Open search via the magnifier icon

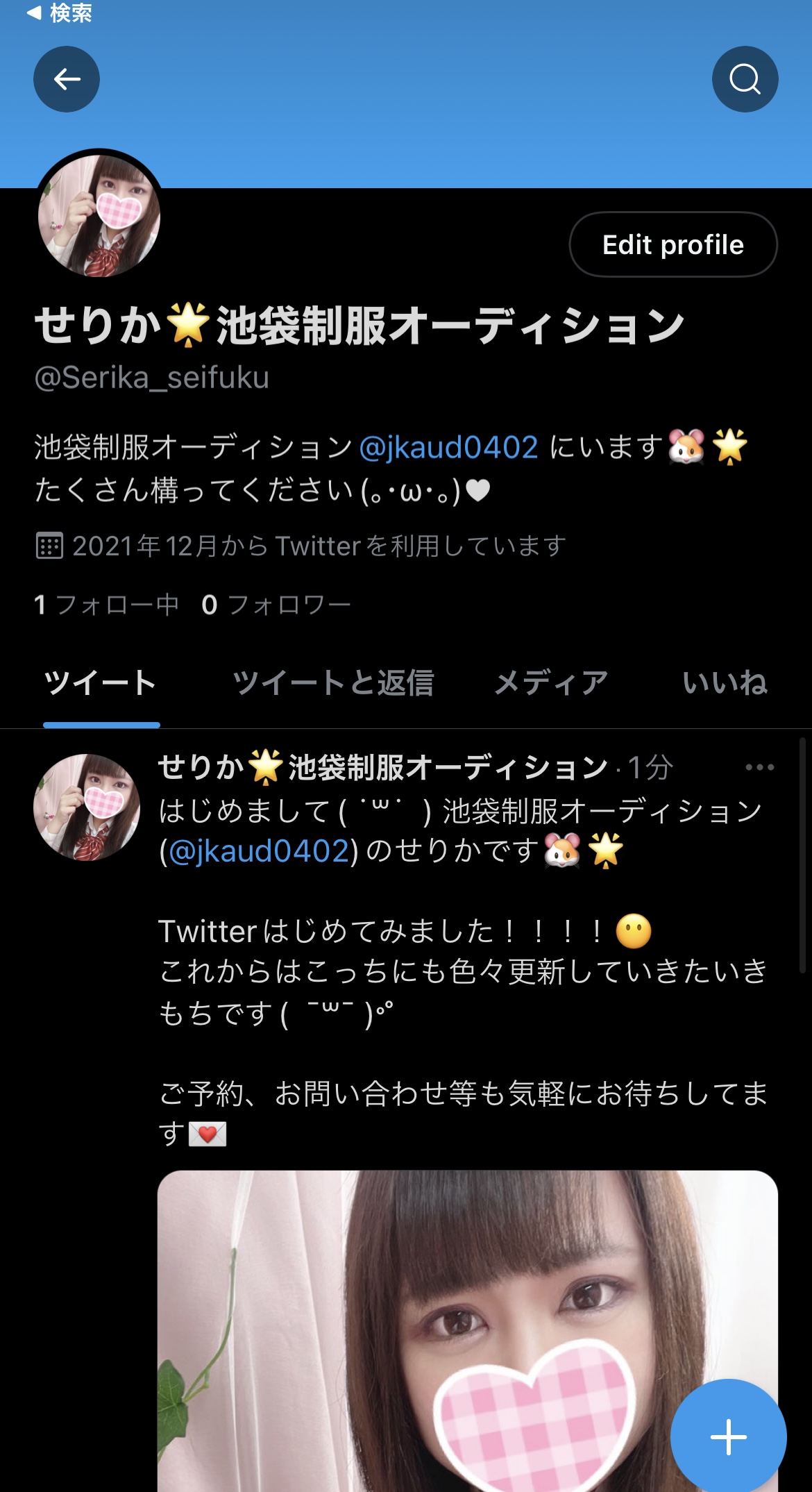745,79
